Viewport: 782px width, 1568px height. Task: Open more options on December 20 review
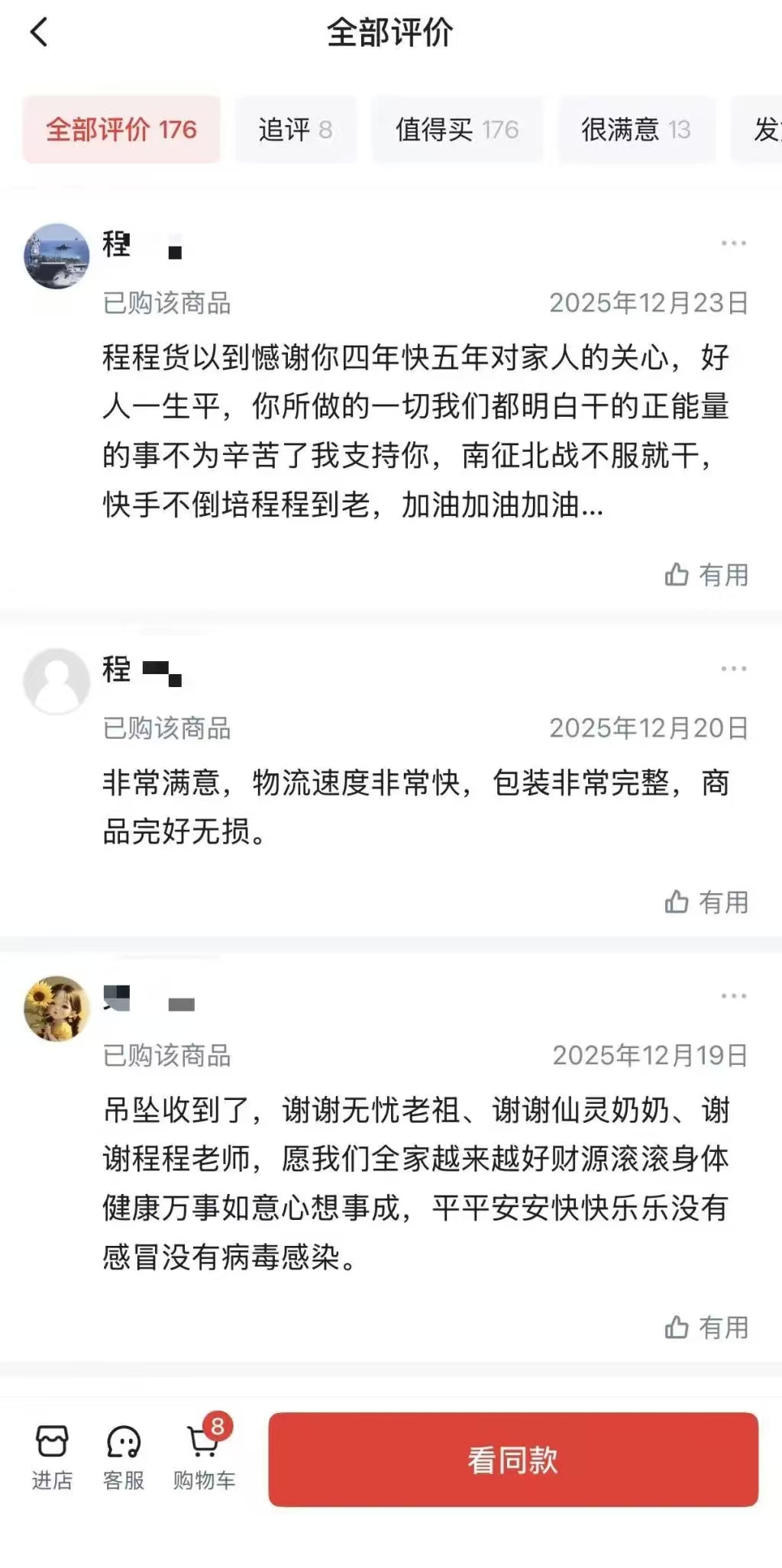(733, 669)
